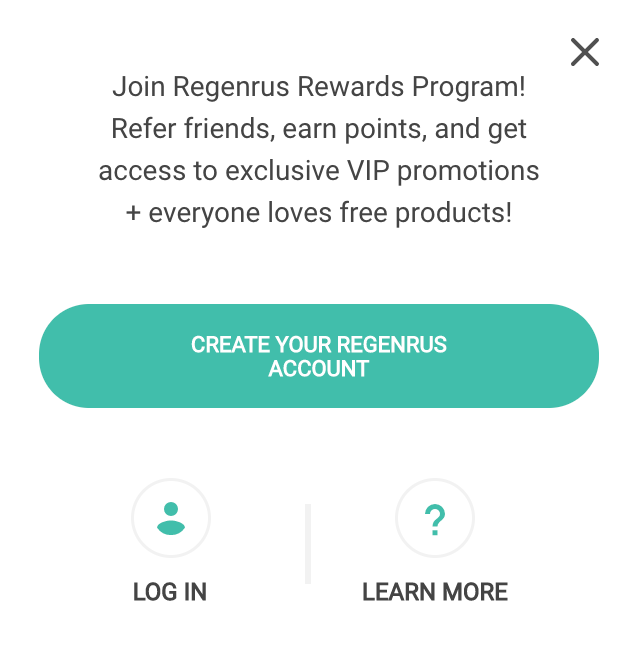Tap Create Your Regenrus Account button
The height and width of the screenshot is (648, 639).
[x=319, y=356]
